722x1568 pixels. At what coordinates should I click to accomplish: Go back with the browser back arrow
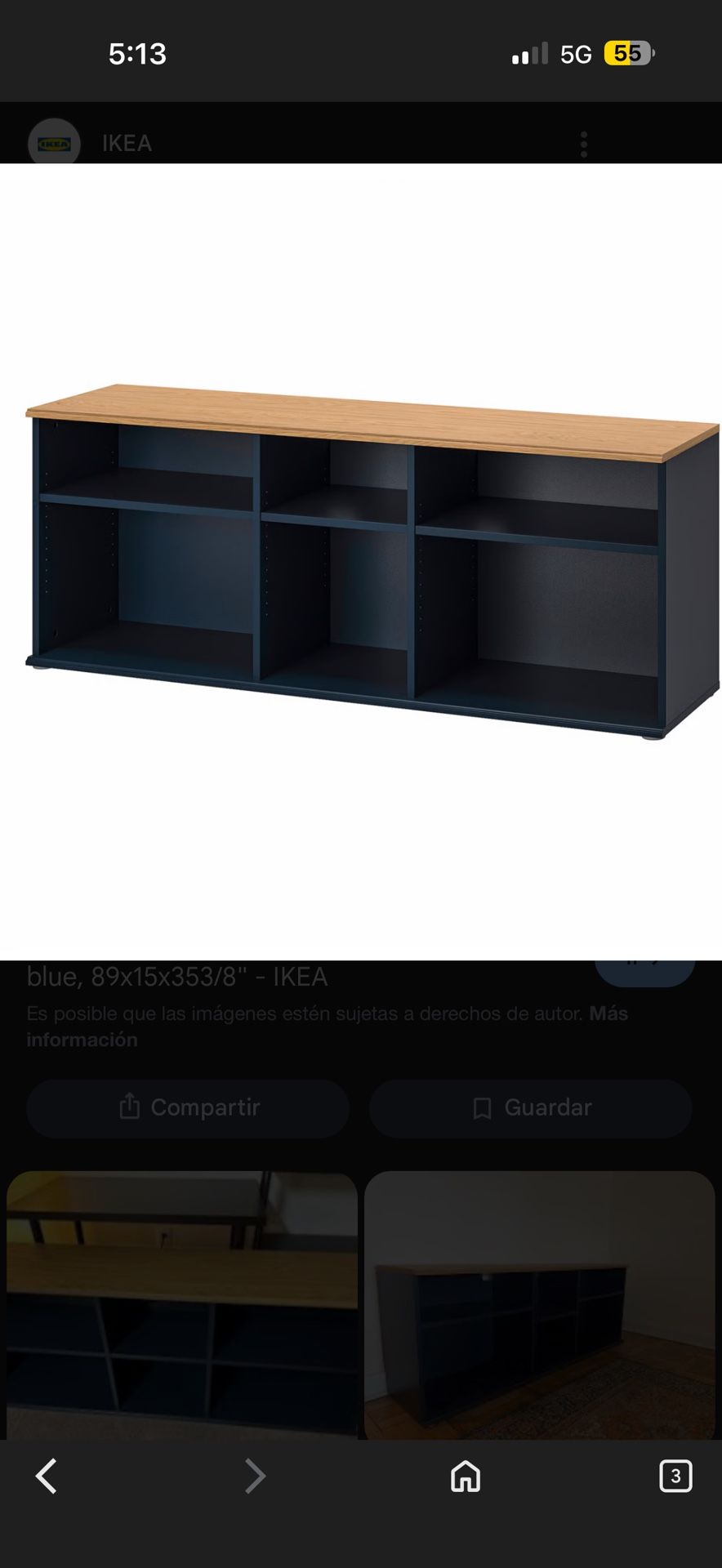[x=47, y=1477]
